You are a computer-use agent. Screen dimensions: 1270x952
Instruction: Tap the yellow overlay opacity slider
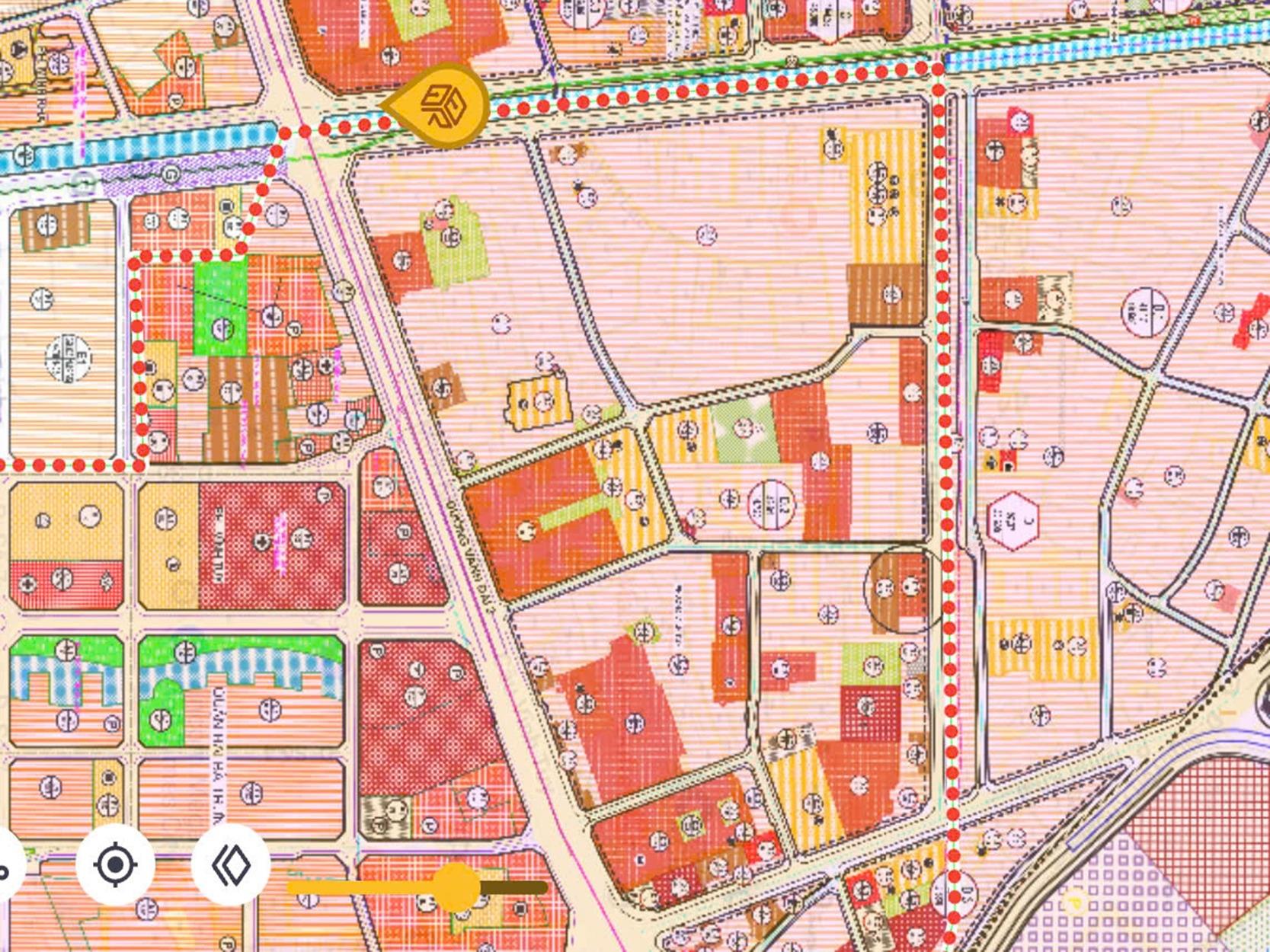(x=456, y=887)
